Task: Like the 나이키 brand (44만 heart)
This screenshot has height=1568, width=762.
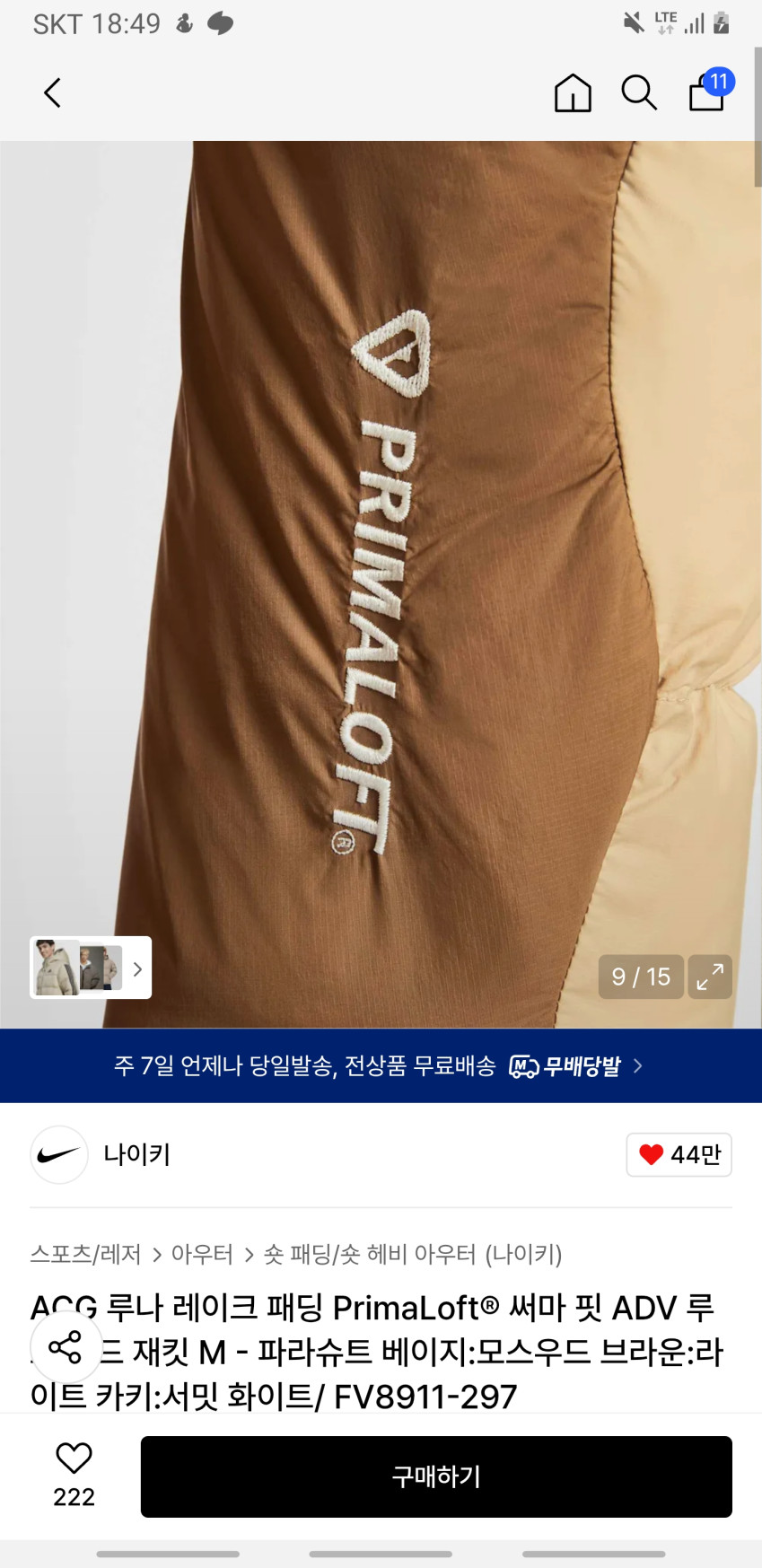Action: 679,1154
